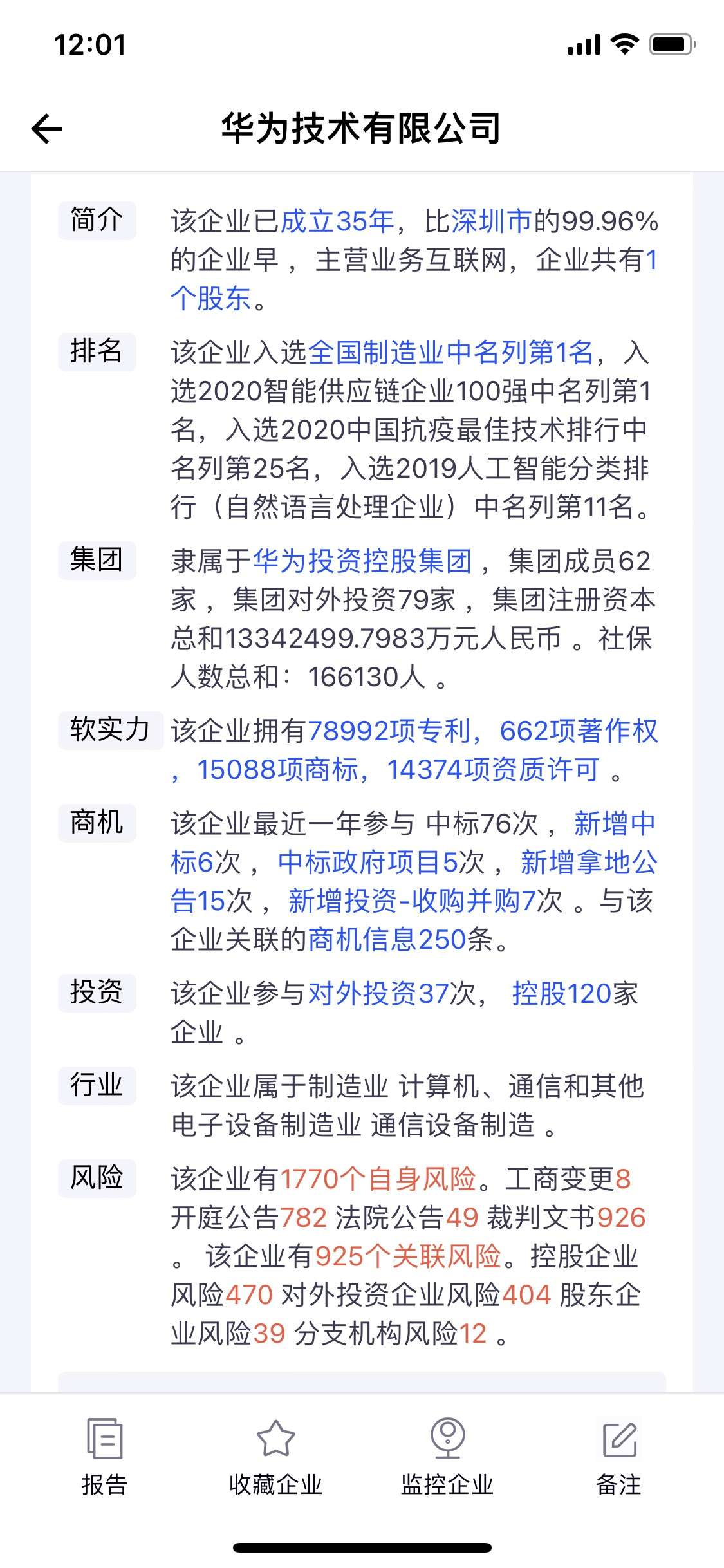
Task: Tap the 深圳市 link
Action: point(492,221)
